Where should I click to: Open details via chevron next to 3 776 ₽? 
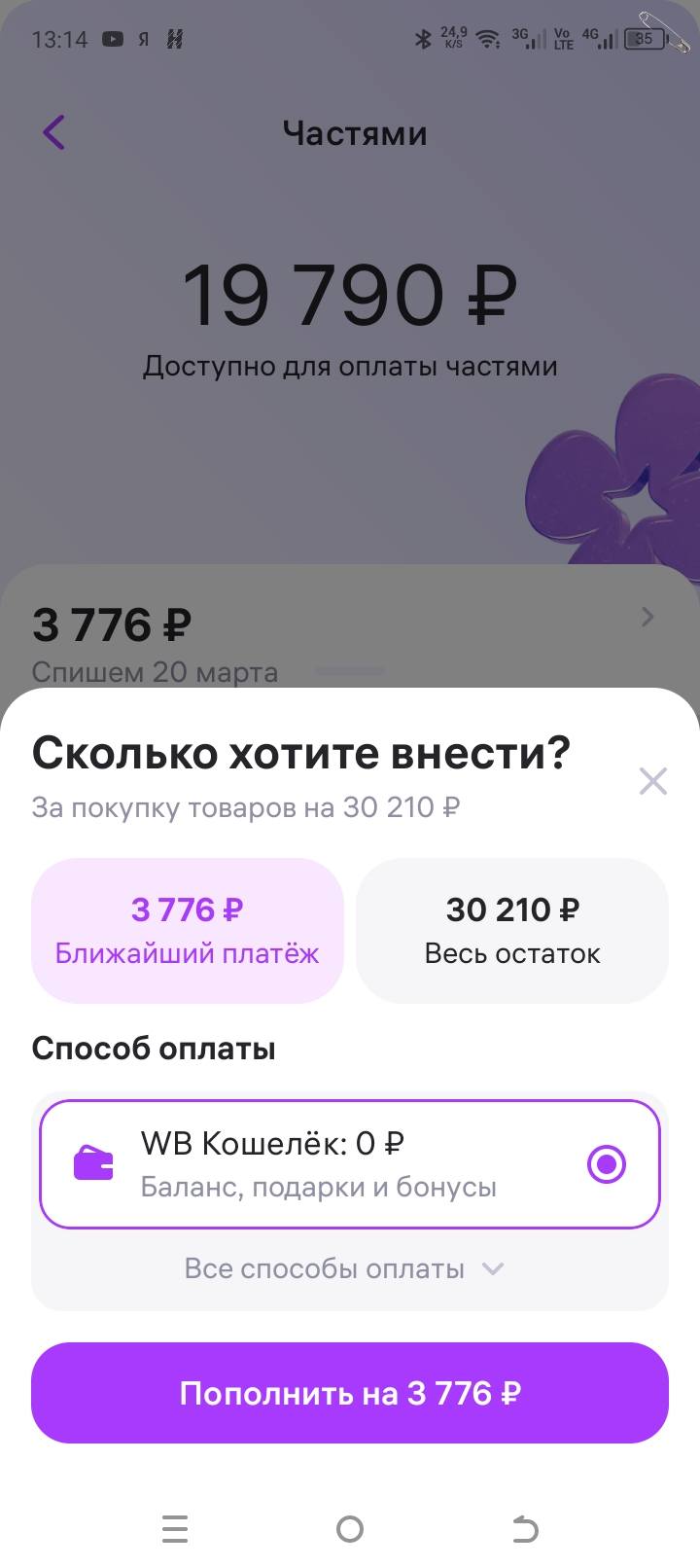click(647, 617)
